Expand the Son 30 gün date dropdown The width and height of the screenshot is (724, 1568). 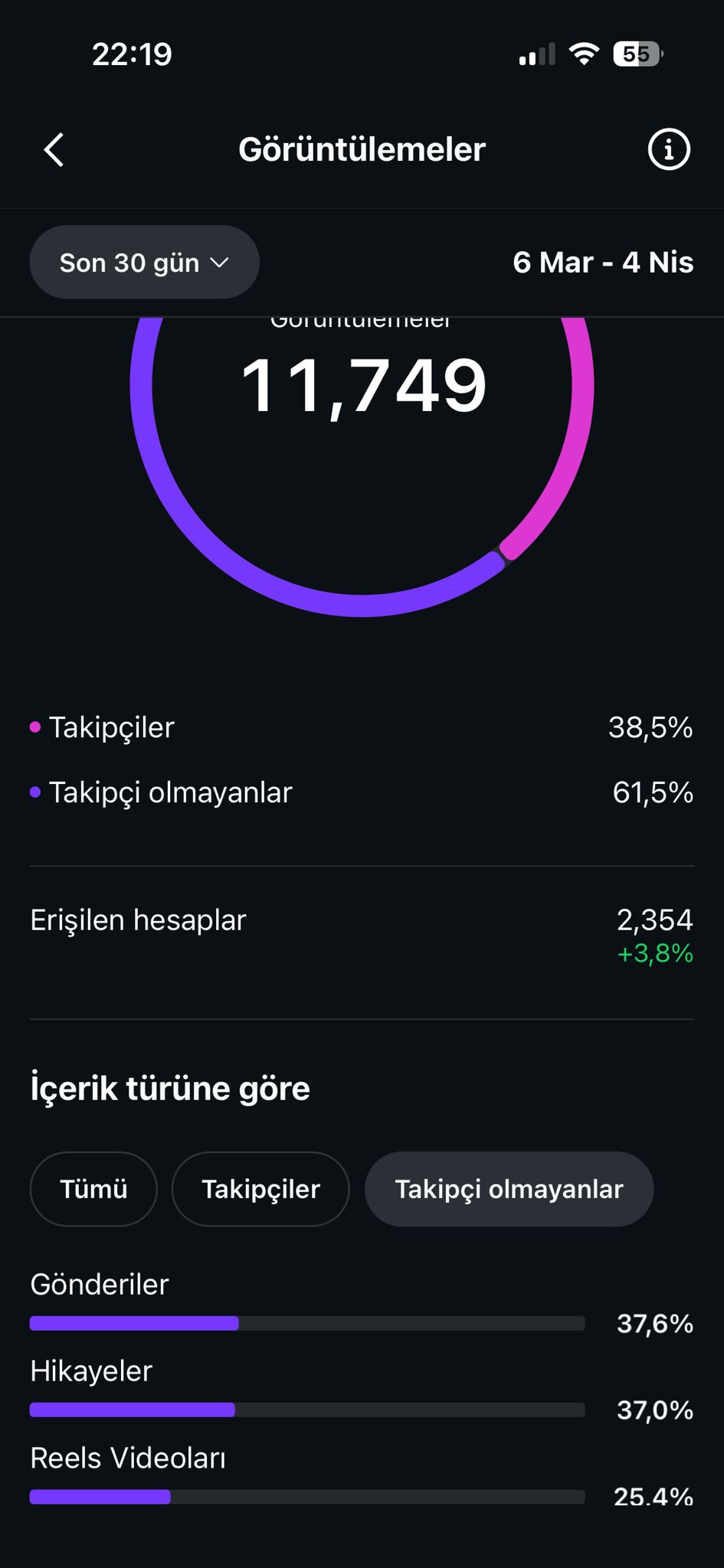pos(144,263)
